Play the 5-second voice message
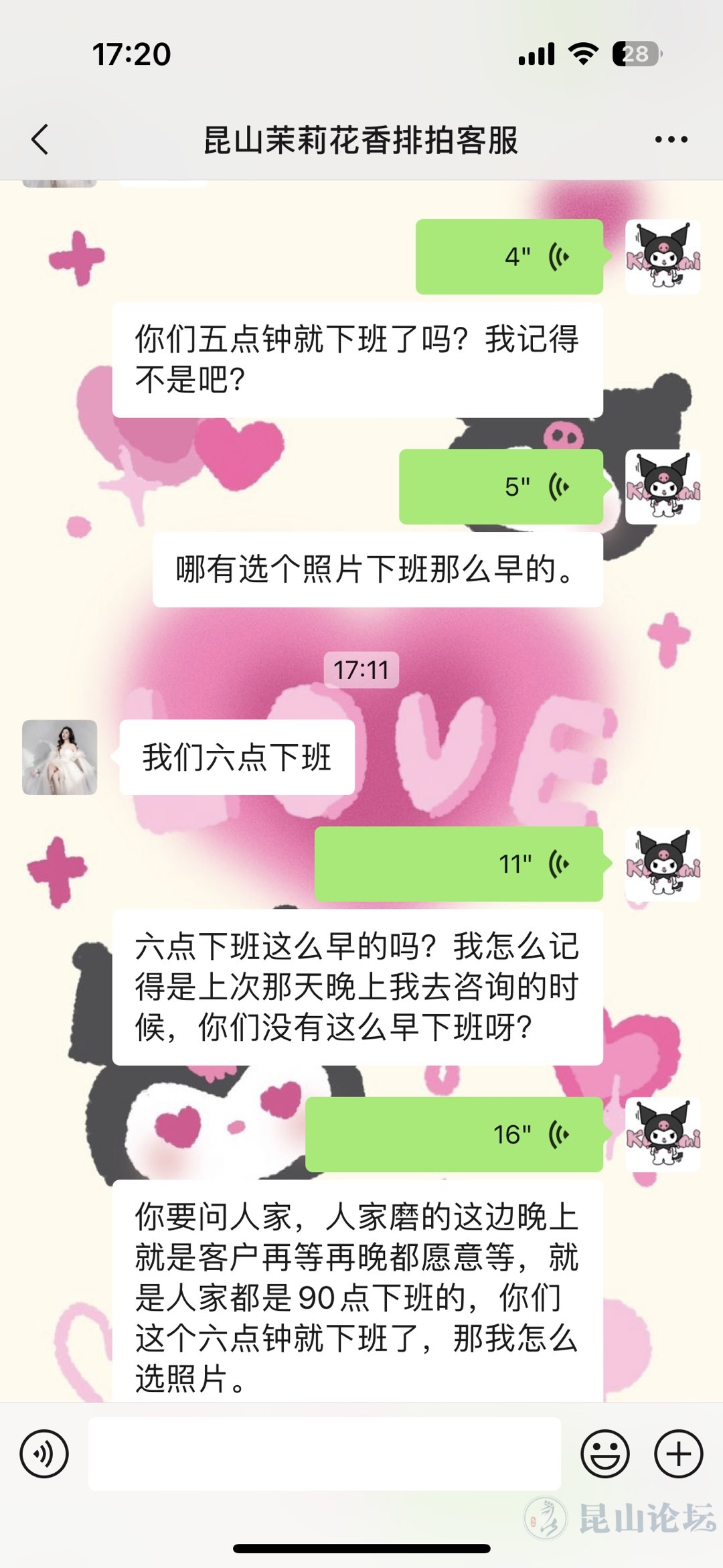The height and width of the screenshot is (1568, 723). click(x=501, y=487)
